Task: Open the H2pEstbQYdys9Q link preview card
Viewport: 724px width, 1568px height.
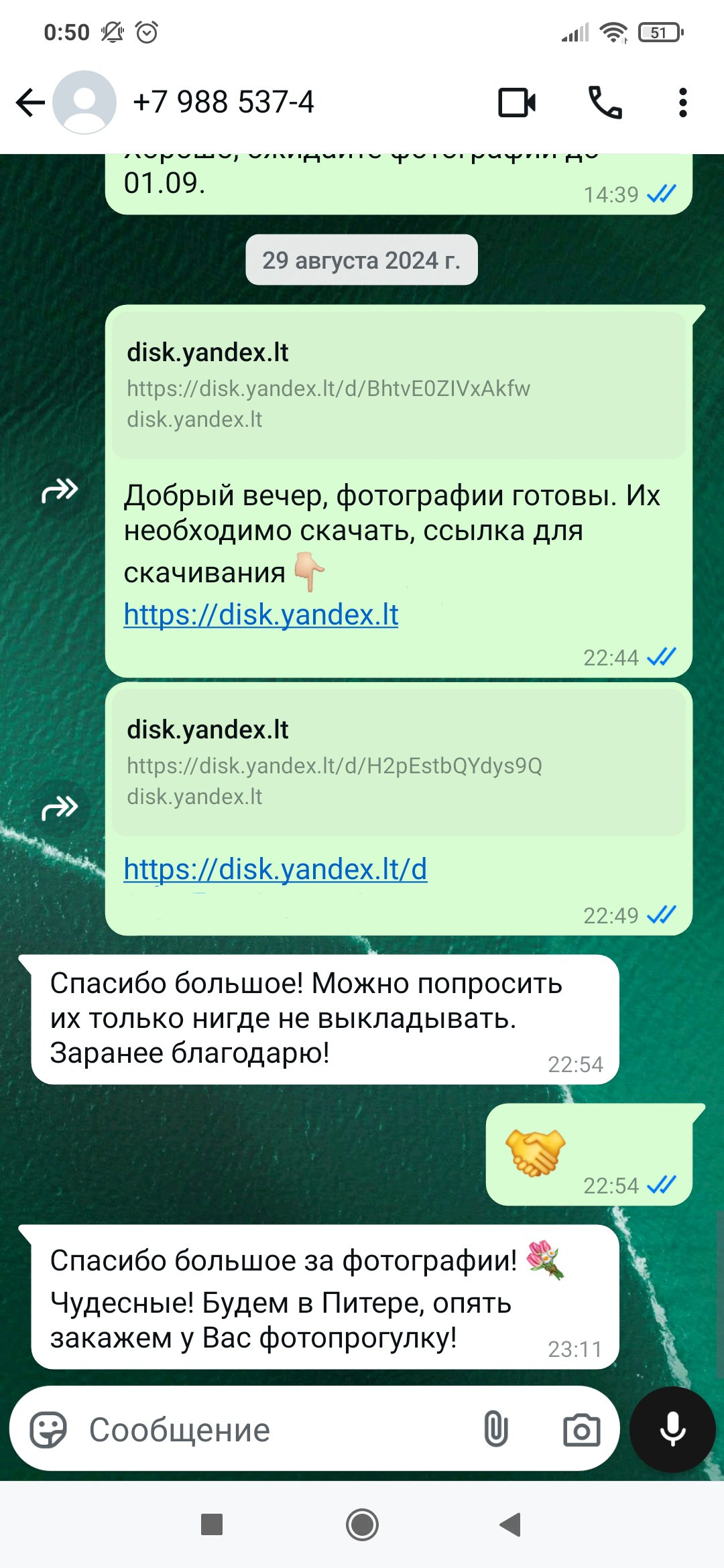Action: (x=398, y=763)
